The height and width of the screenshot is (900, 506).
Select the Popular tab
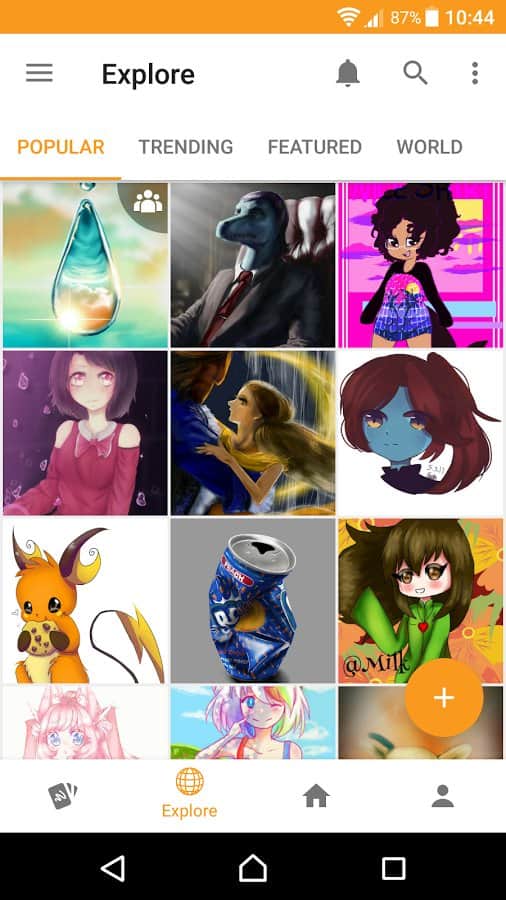pyautogui.click(x=61, y=147)
